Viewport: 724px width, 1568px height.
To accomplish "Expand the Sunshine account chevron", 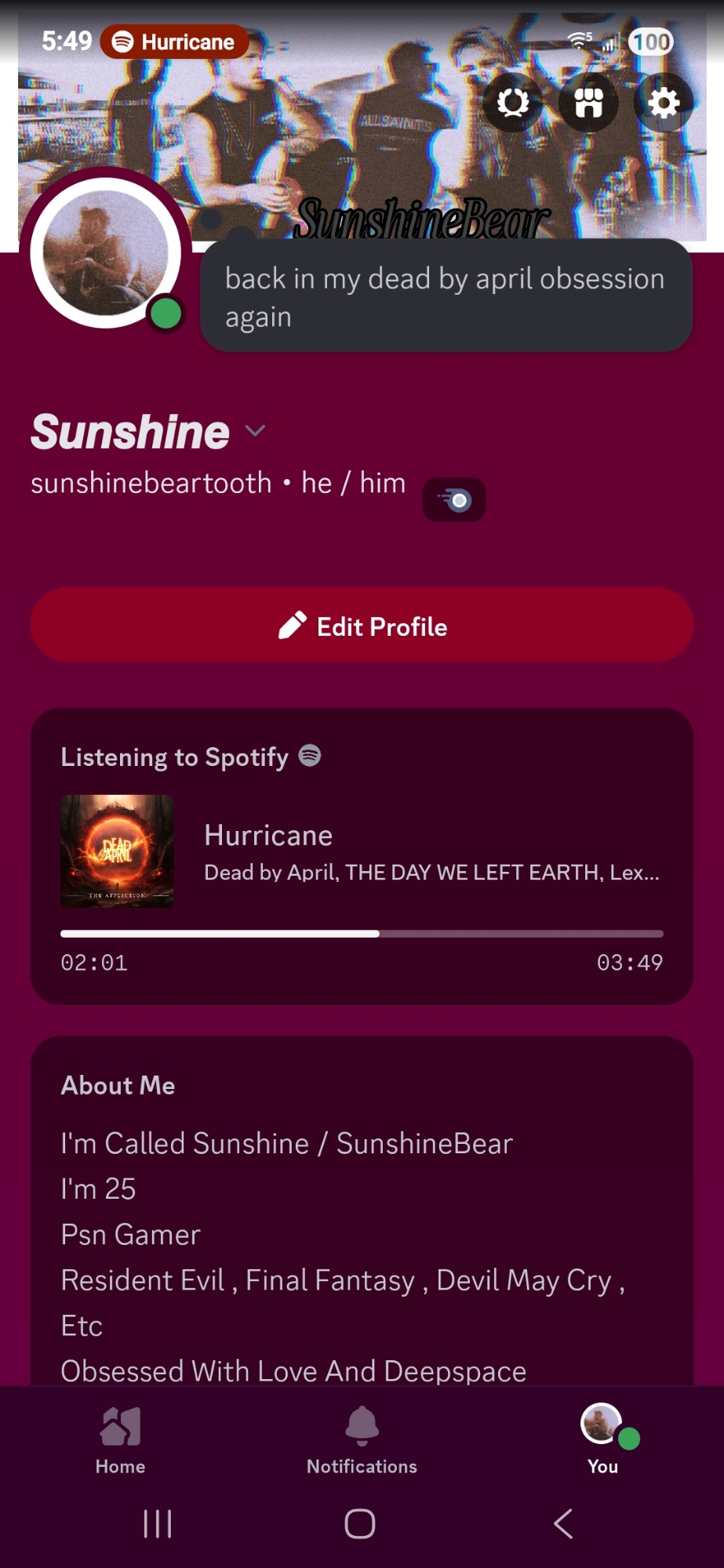I will coord(256,431).
